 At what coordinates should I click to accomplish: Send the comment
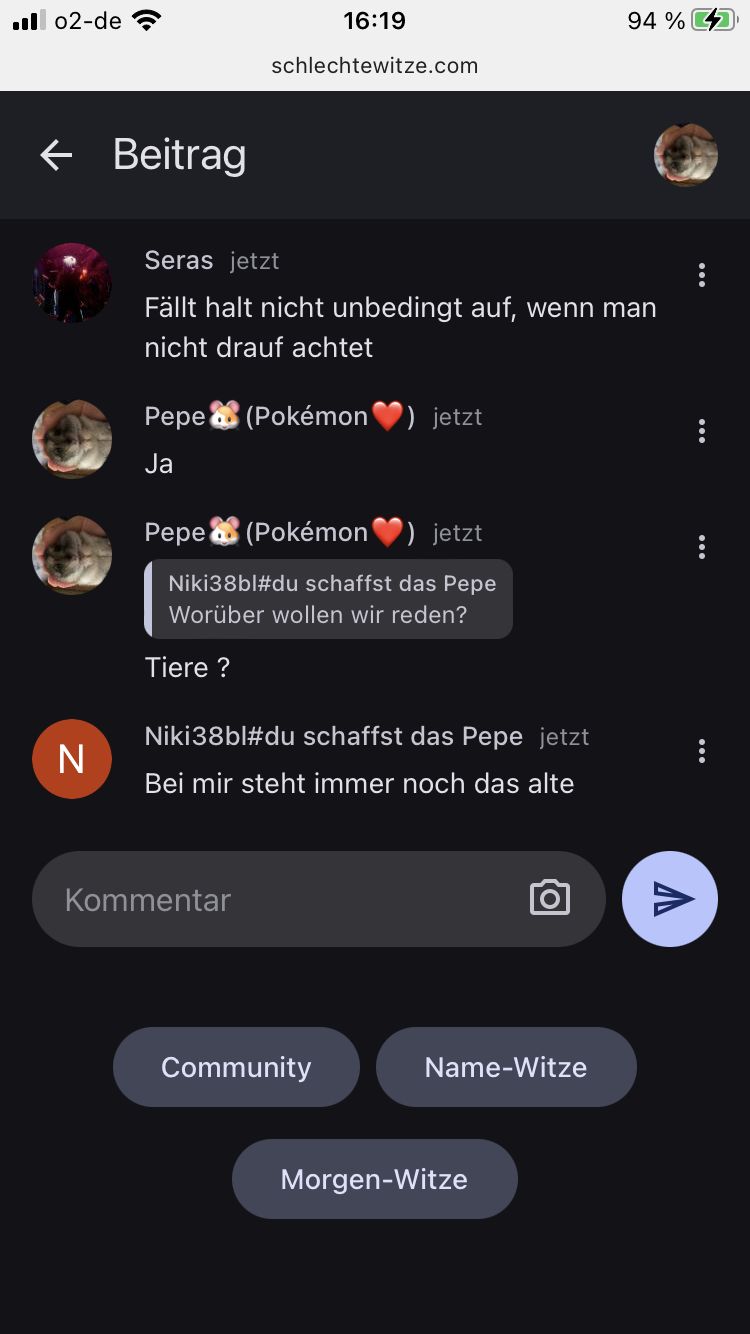[x=670, y=899]
